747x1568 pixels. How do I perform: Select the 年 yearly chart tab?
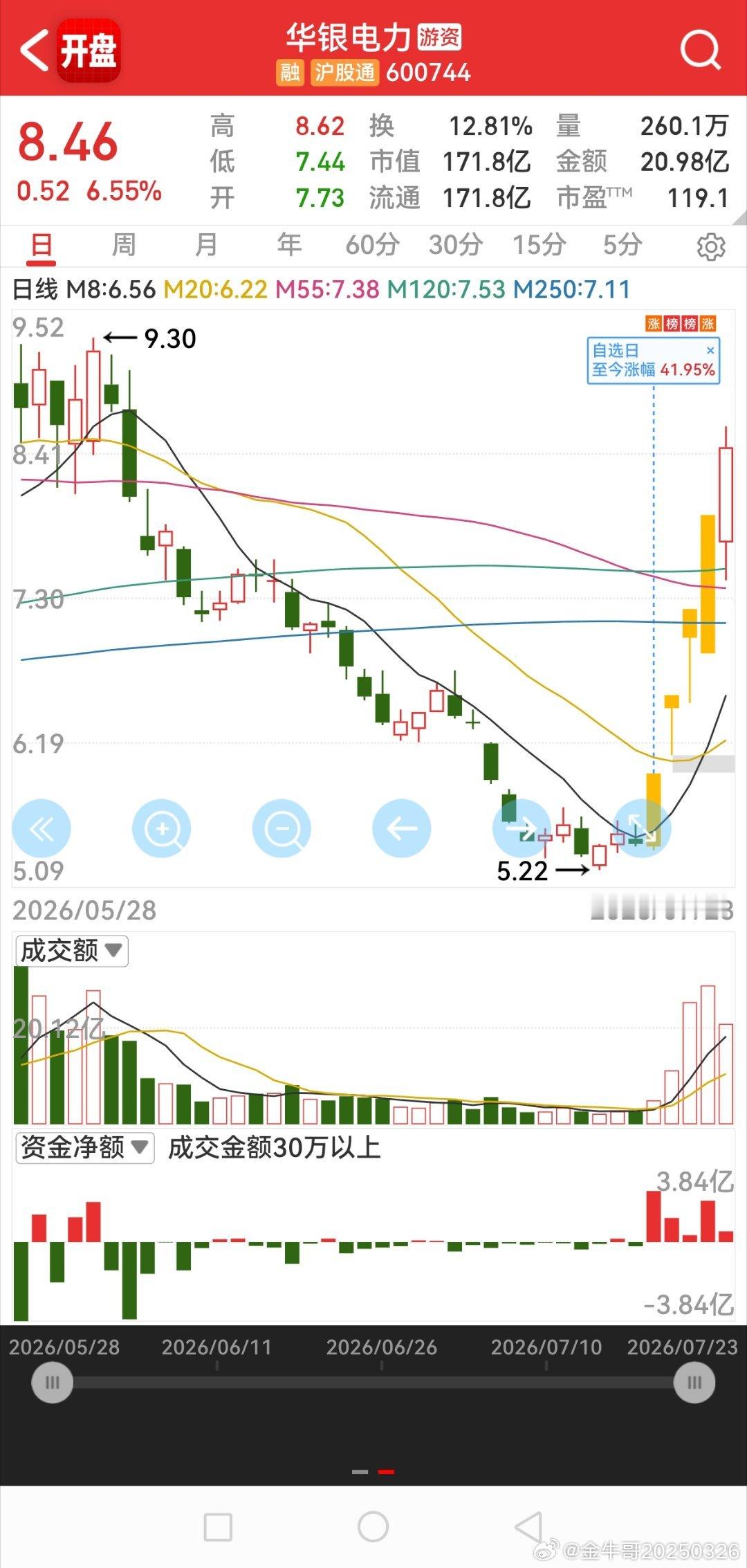coord(289,245)
